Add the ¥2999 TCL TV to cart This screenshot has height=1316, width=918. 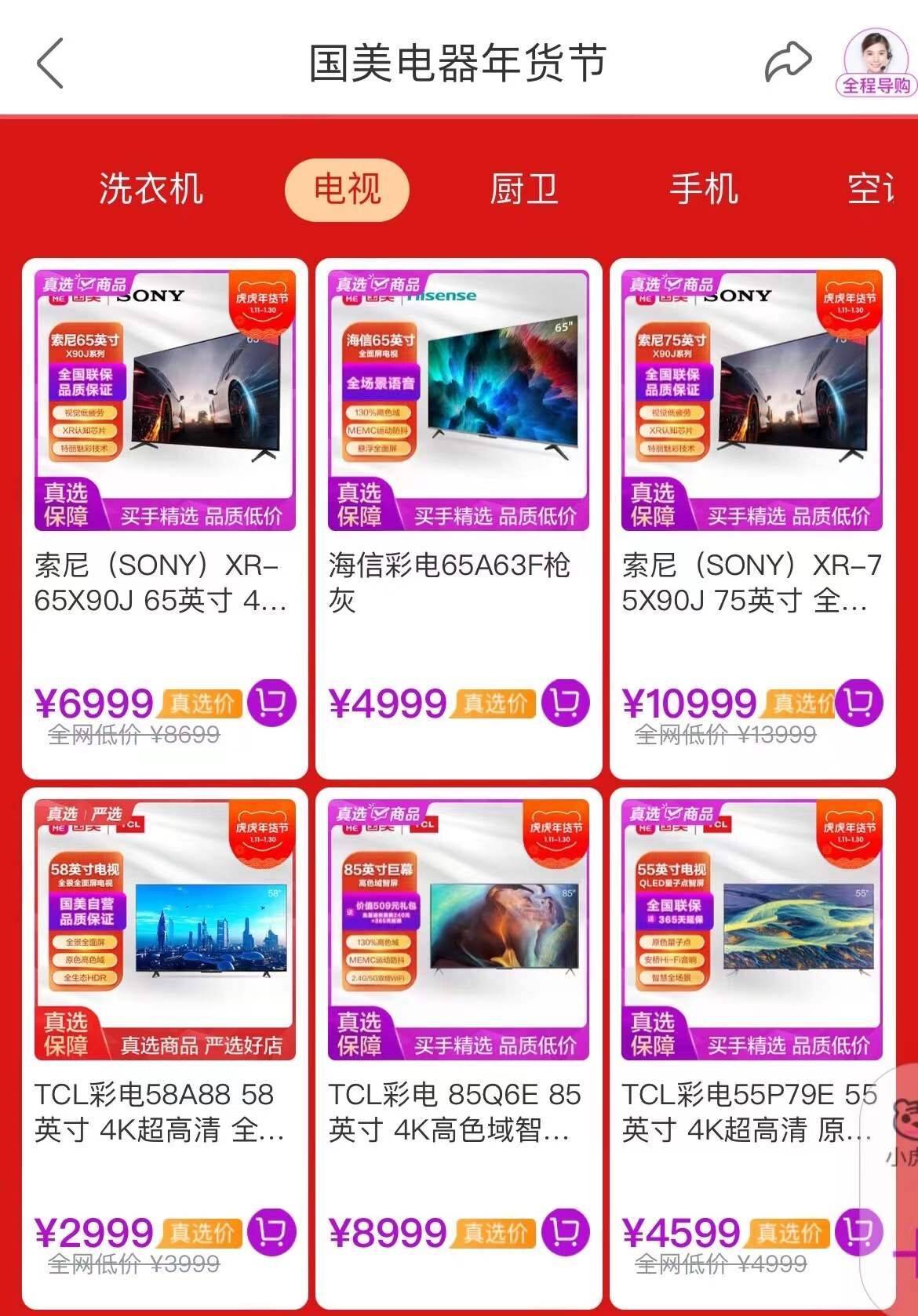pyautogui.click(x=271, y=1232)
